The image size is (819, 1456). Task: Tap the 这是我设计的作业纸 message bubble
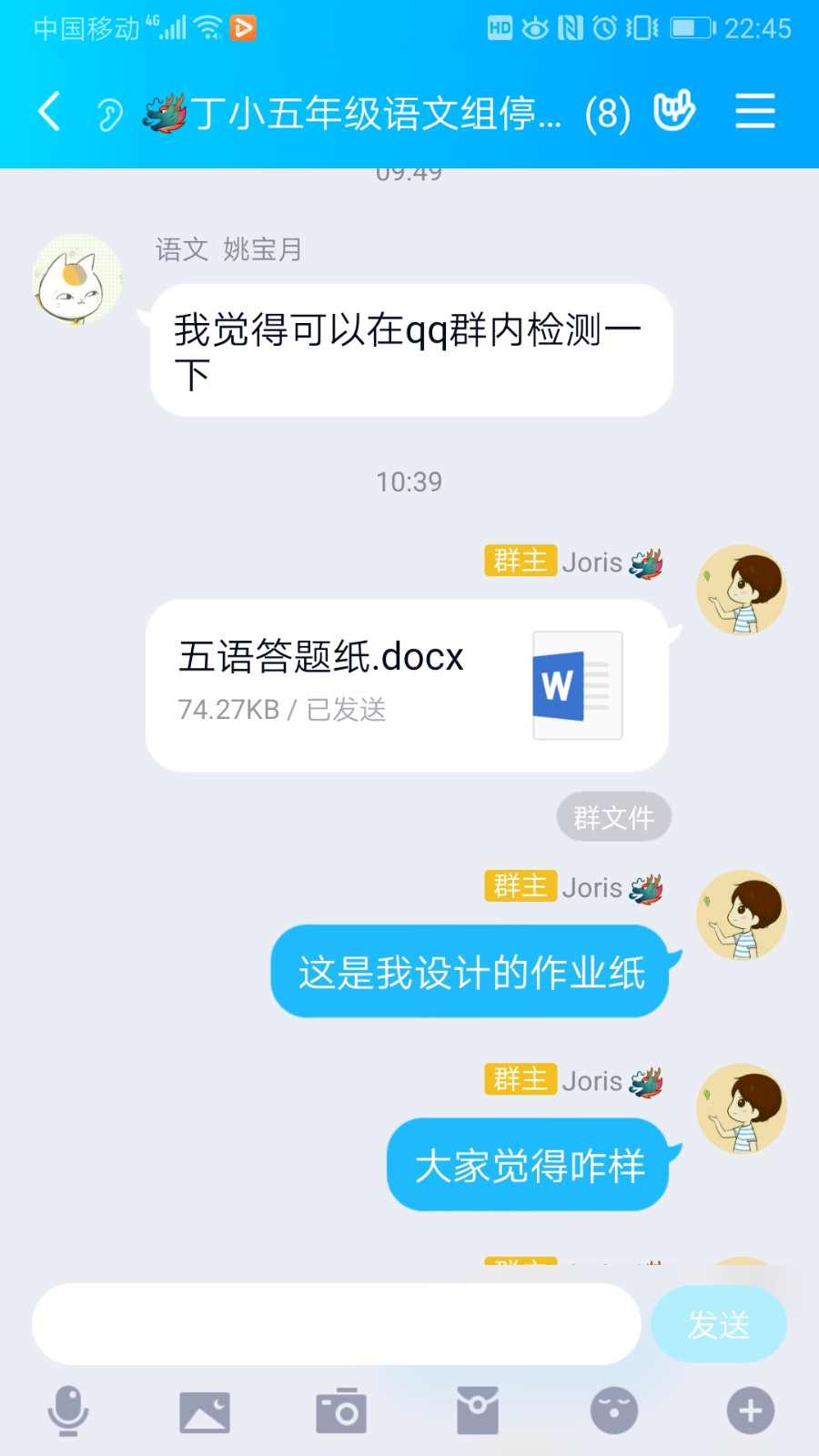tap(470, 972)
